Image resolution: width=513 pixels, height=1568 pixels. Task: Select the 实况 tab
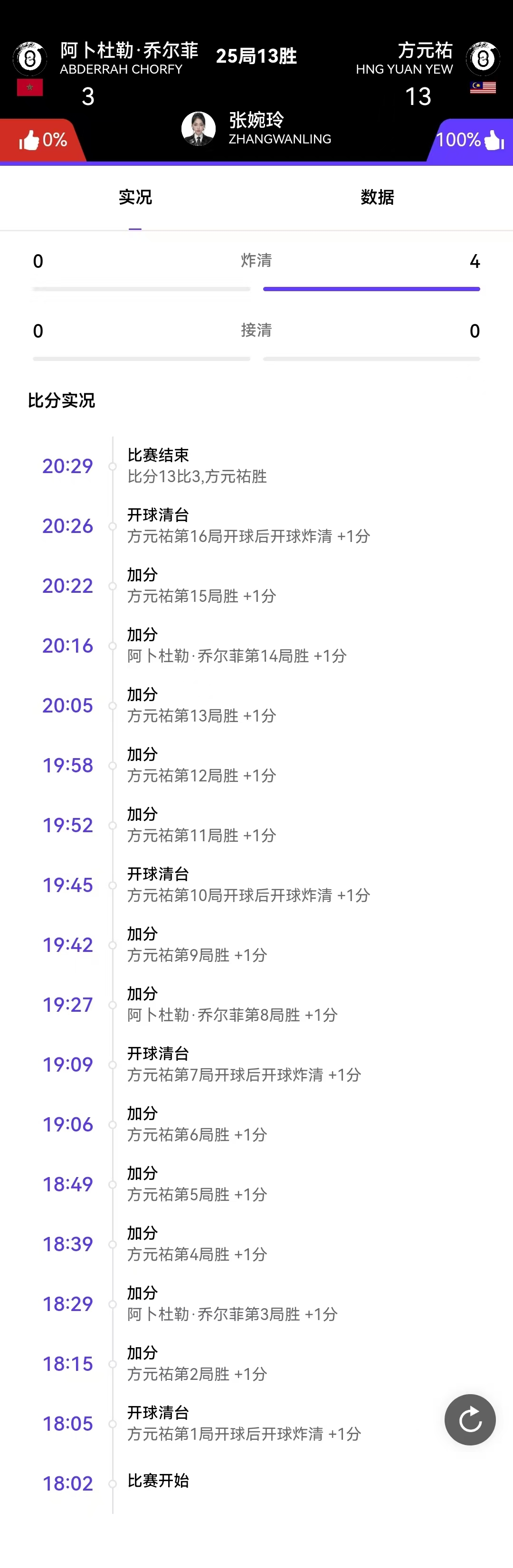point(135,197)
